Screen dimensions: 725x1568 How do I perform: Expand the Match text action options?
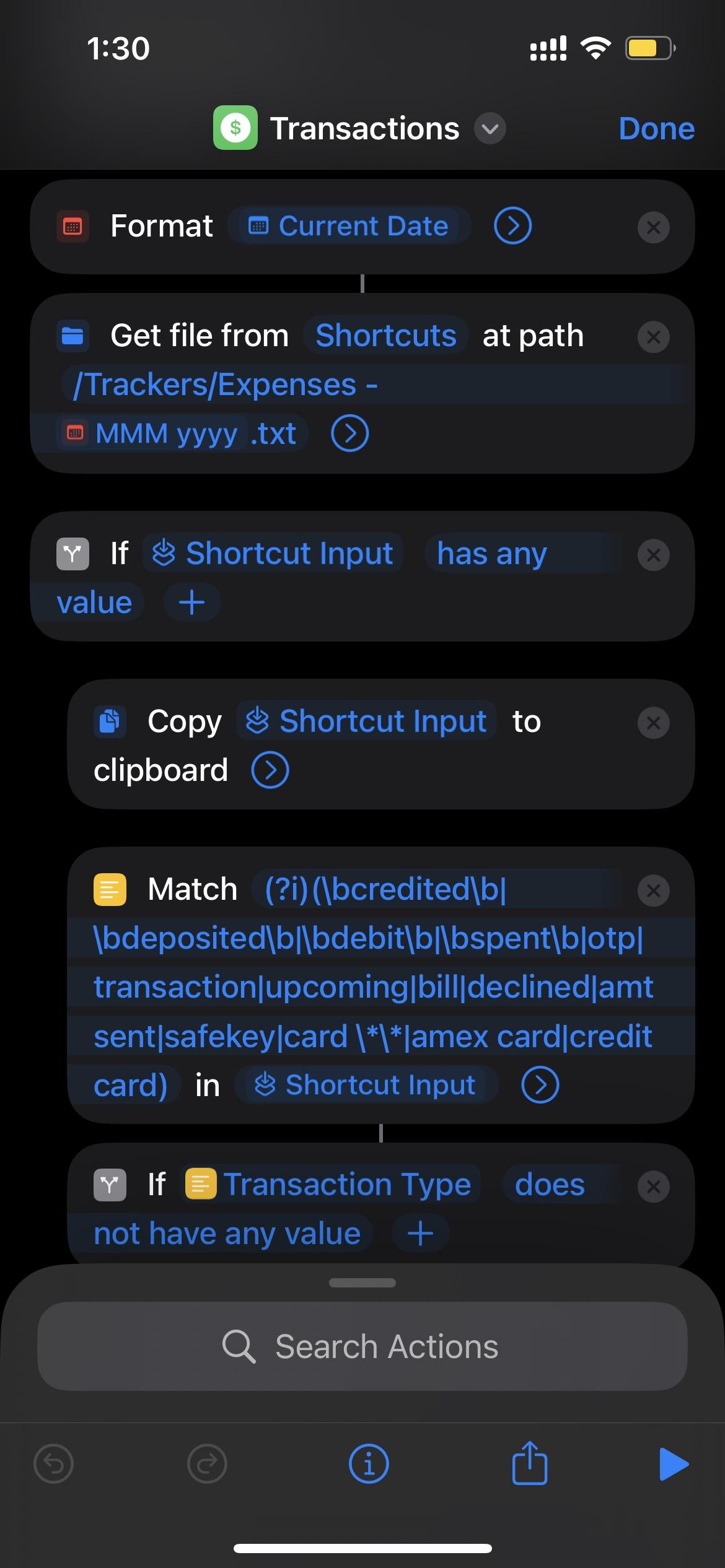(x=540, y=1085)
